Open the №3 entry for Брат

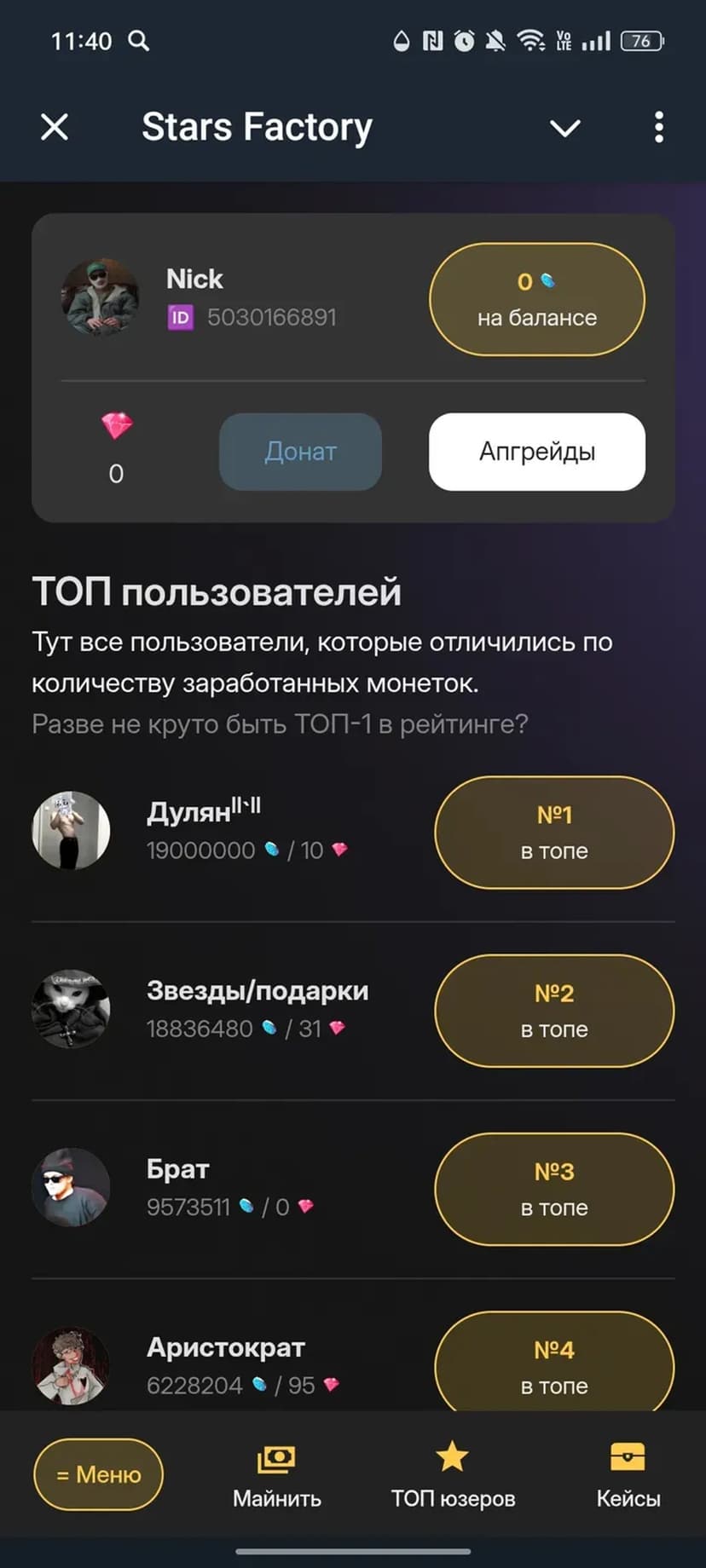point(554,1189)
